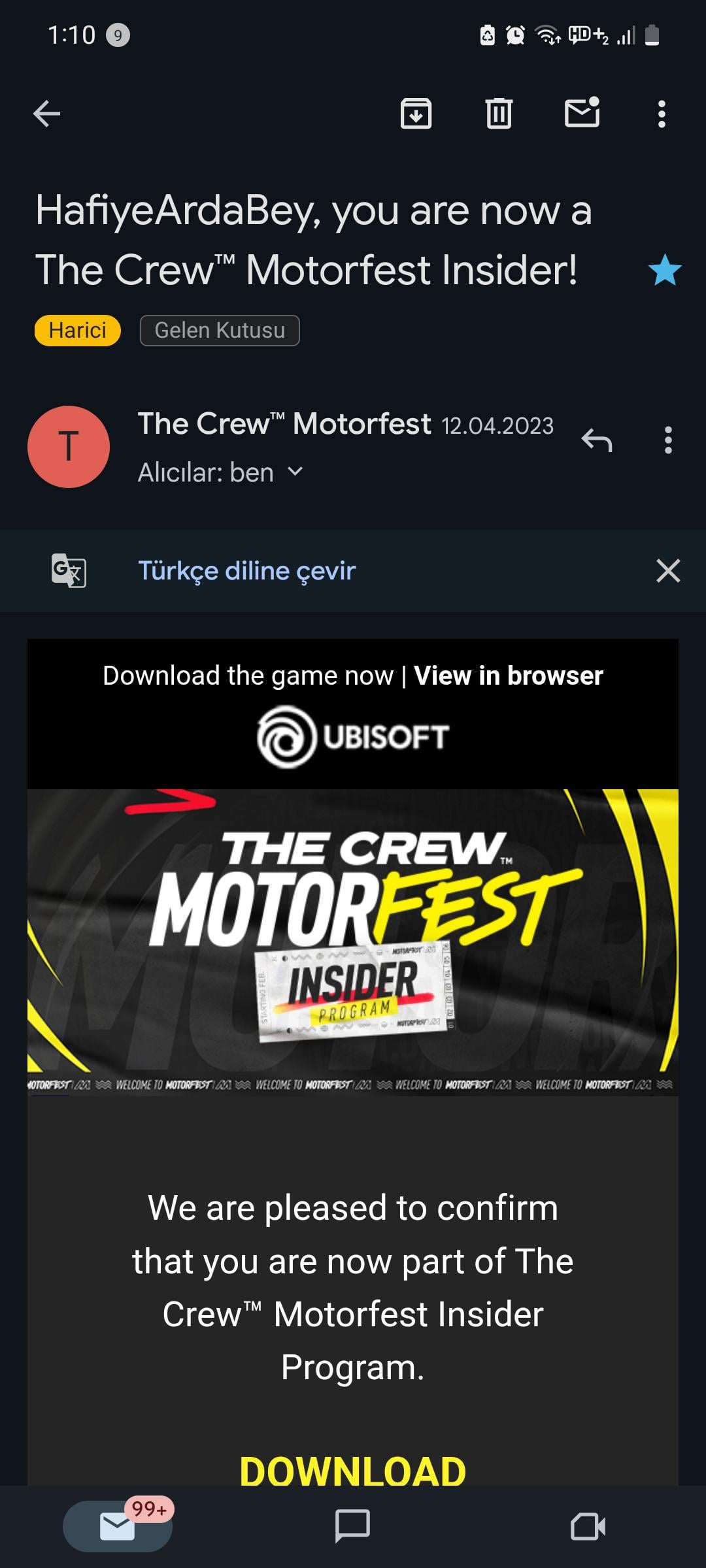Dismiss the translation banner
This screenshot has width=706, height=1568.
pos(667,571)
